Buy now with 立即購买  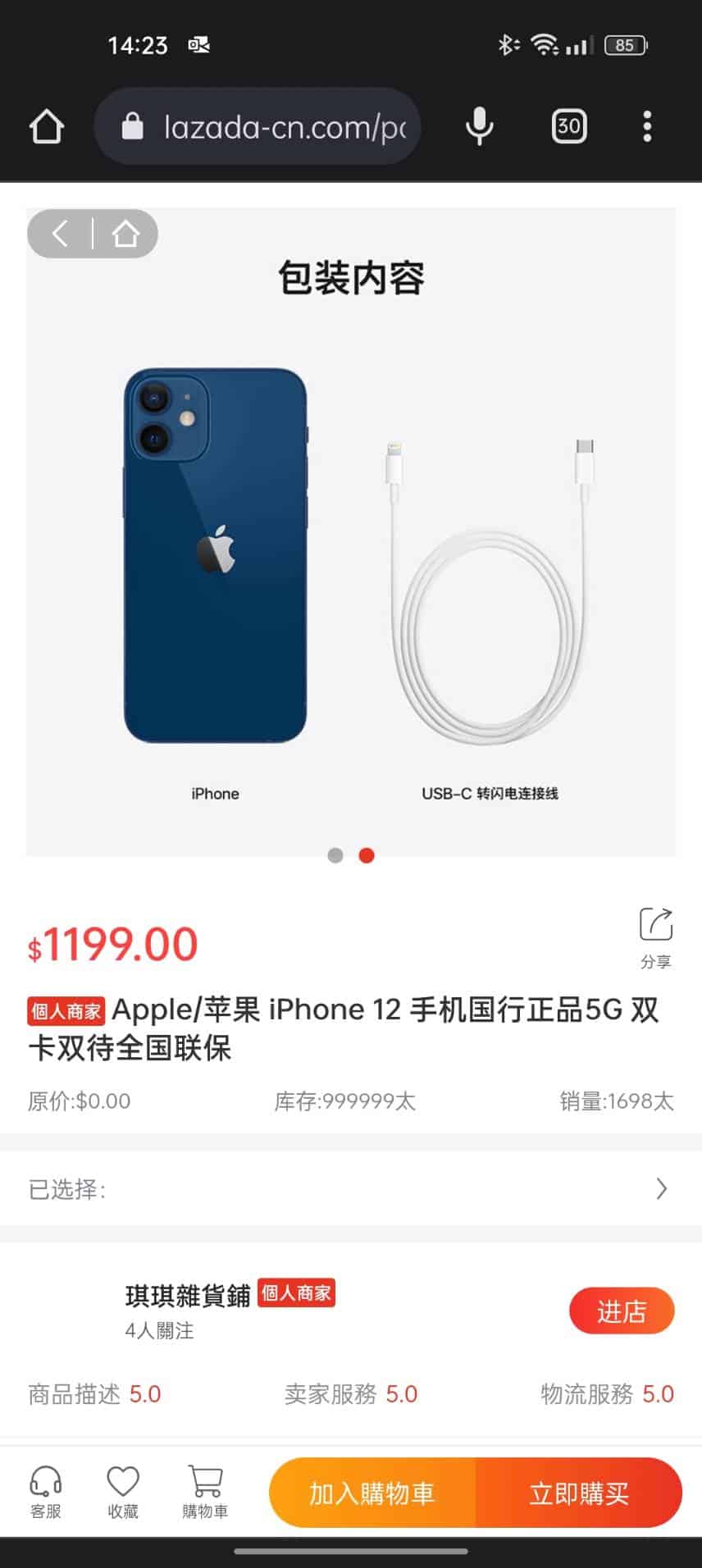pos(579,1493)
